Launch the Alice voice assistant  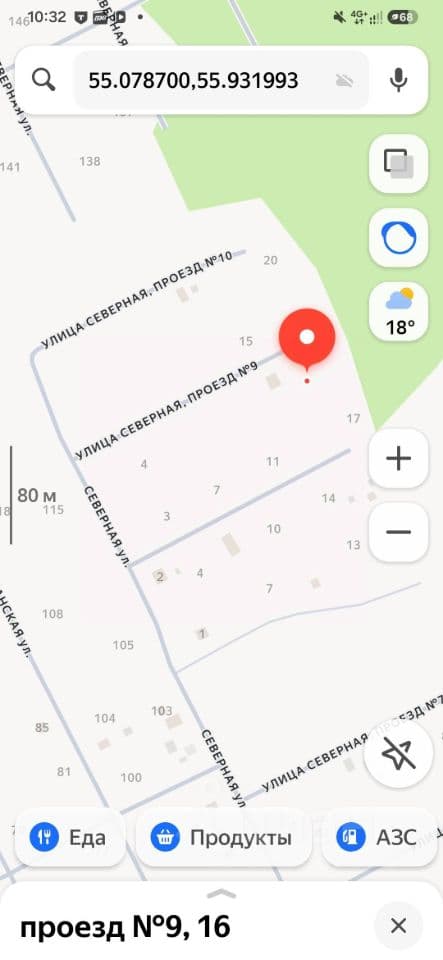tap(398, 238)
